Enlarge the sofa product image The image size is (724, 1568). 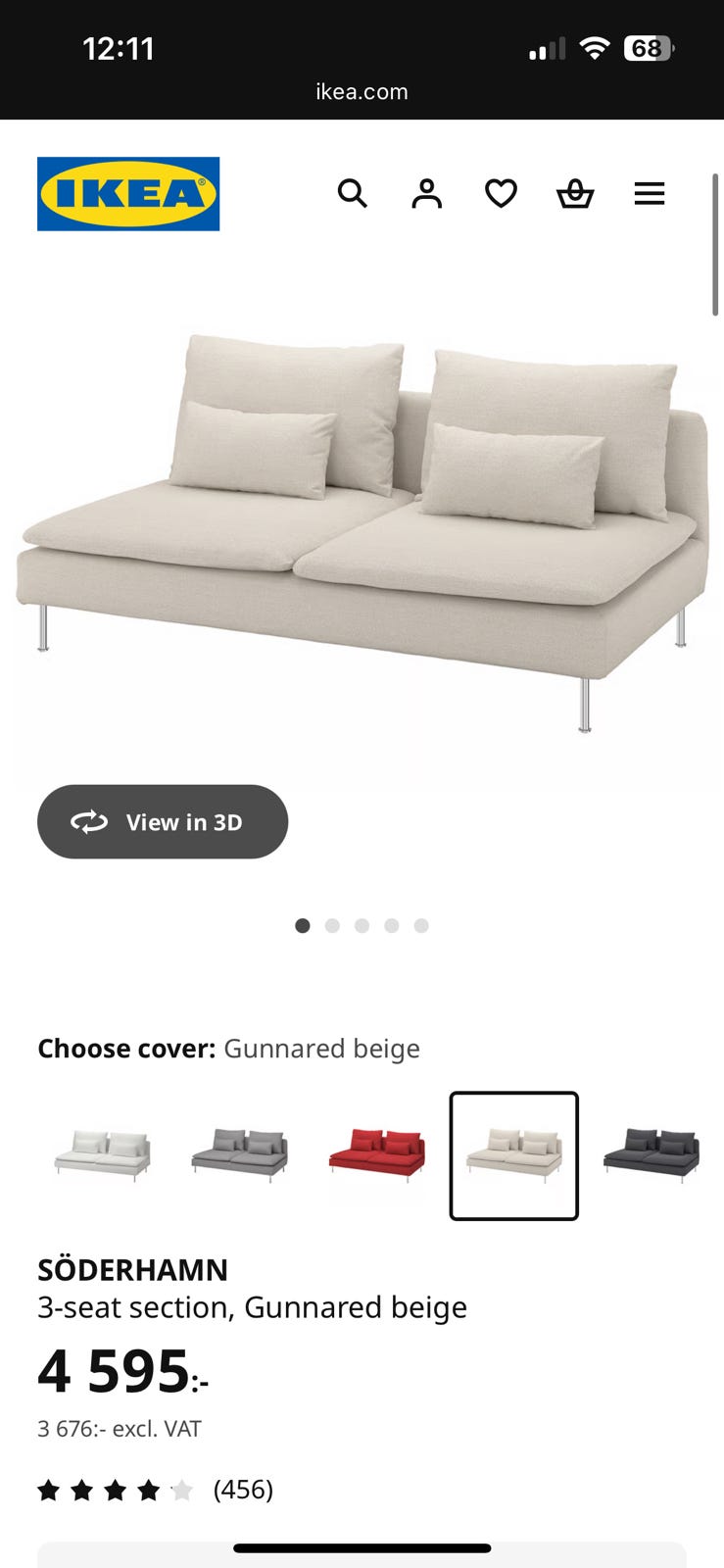tap(362, 529)
